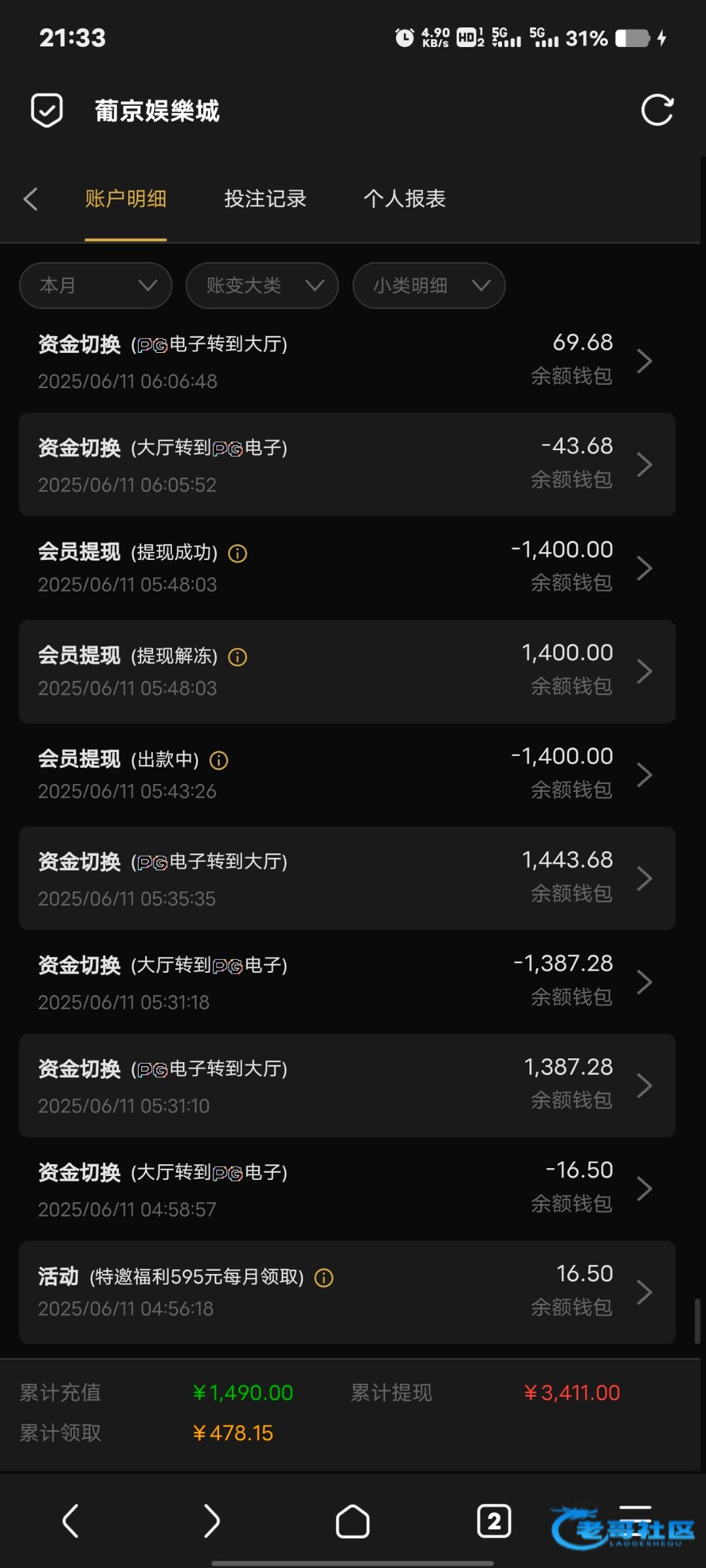Image resolution: width=706 pixels, height=1568 pixels.
Task: Expand the 小类明细 dropdown
Action: [429, 286]
